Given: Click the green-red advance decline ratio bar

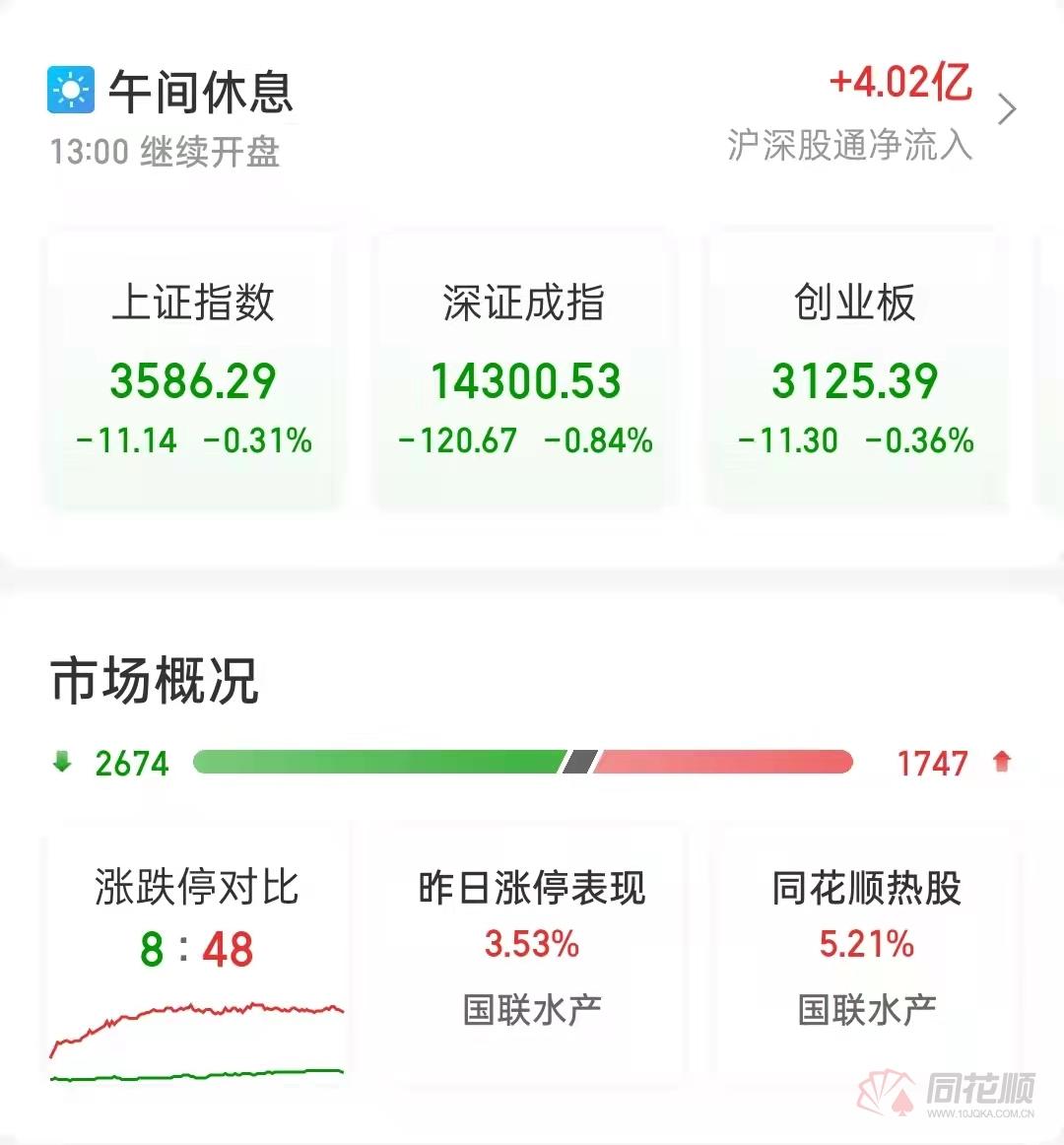Looking at the screenshot, I should tap(524, 761).
